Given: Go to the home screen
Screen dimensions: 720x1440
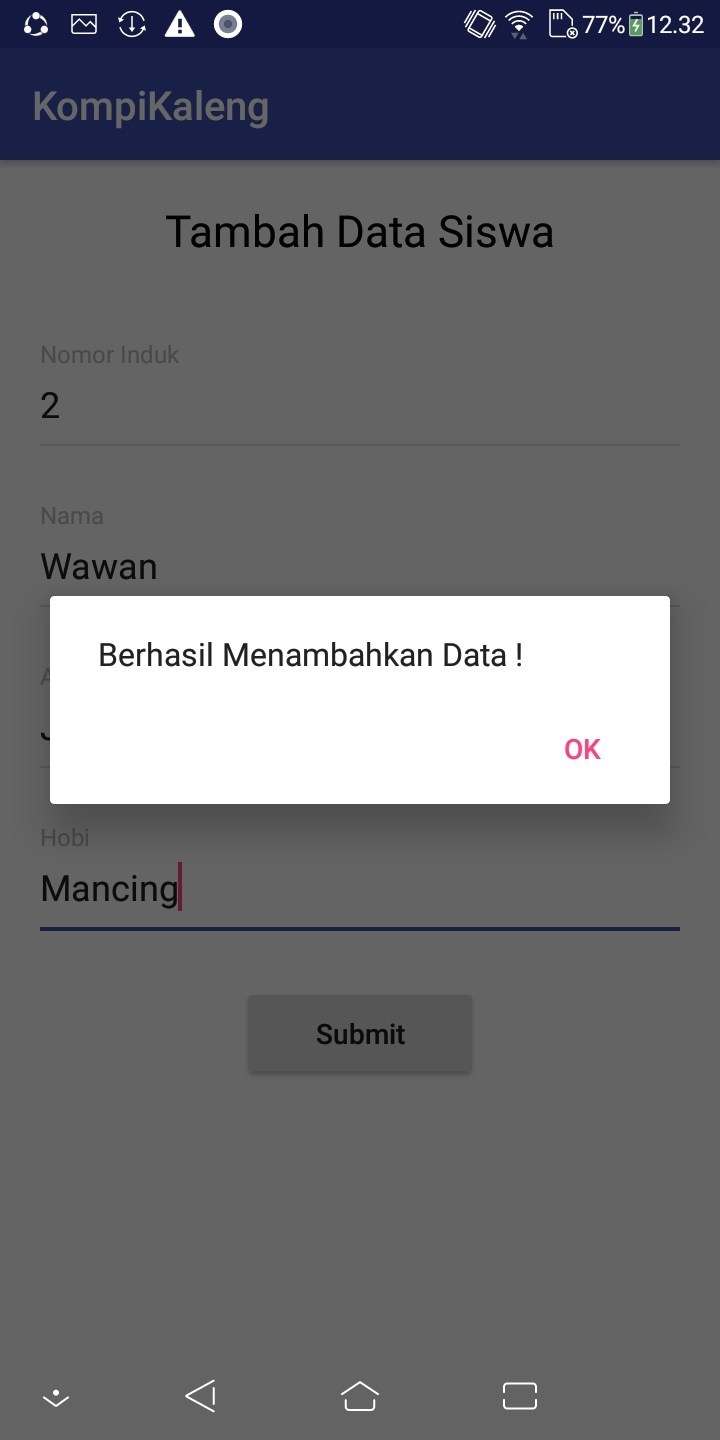Looking at the screenshot, I should [360, 1395].
